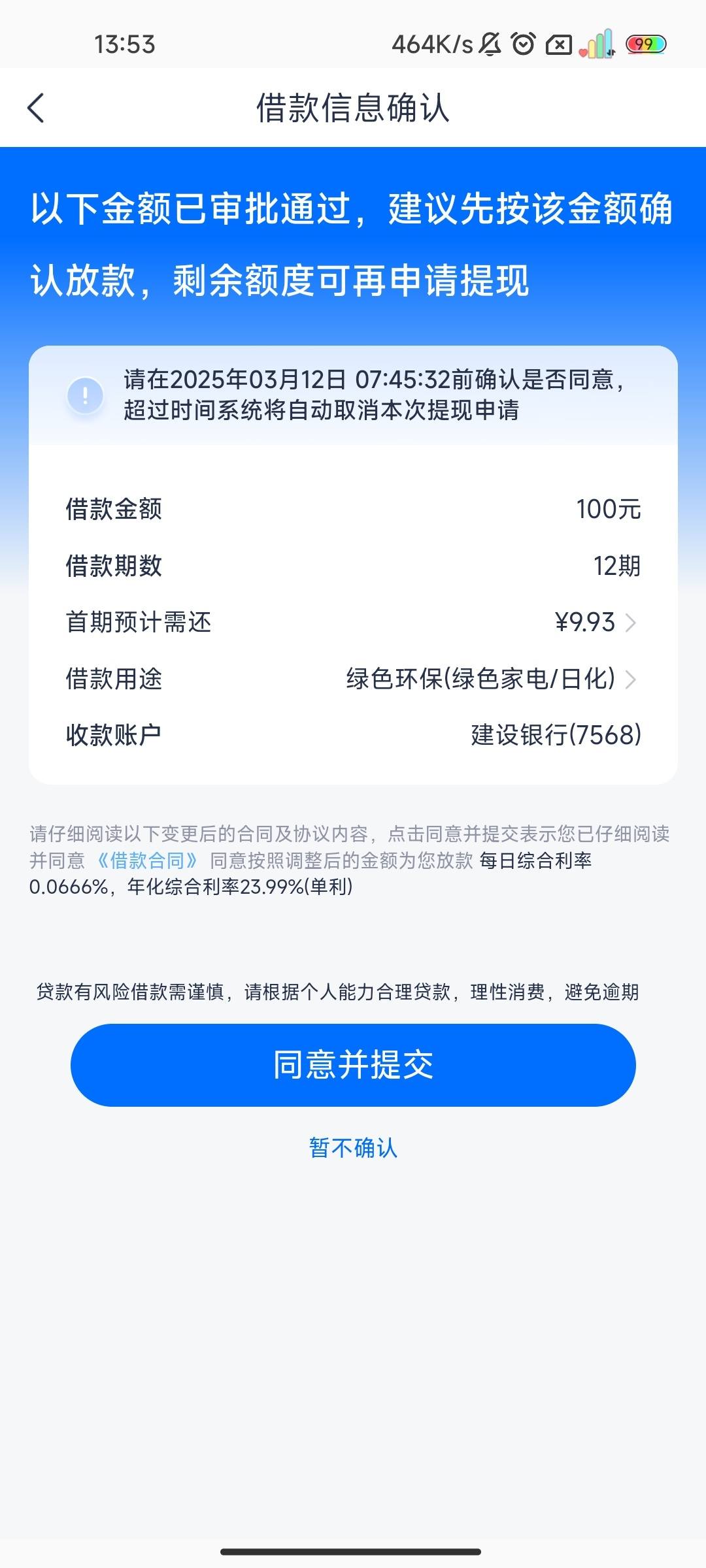Expand details next to ¥9.93 amount
Image resolution: width=706 pixels, height=1568 pixels.
[630, 623]
